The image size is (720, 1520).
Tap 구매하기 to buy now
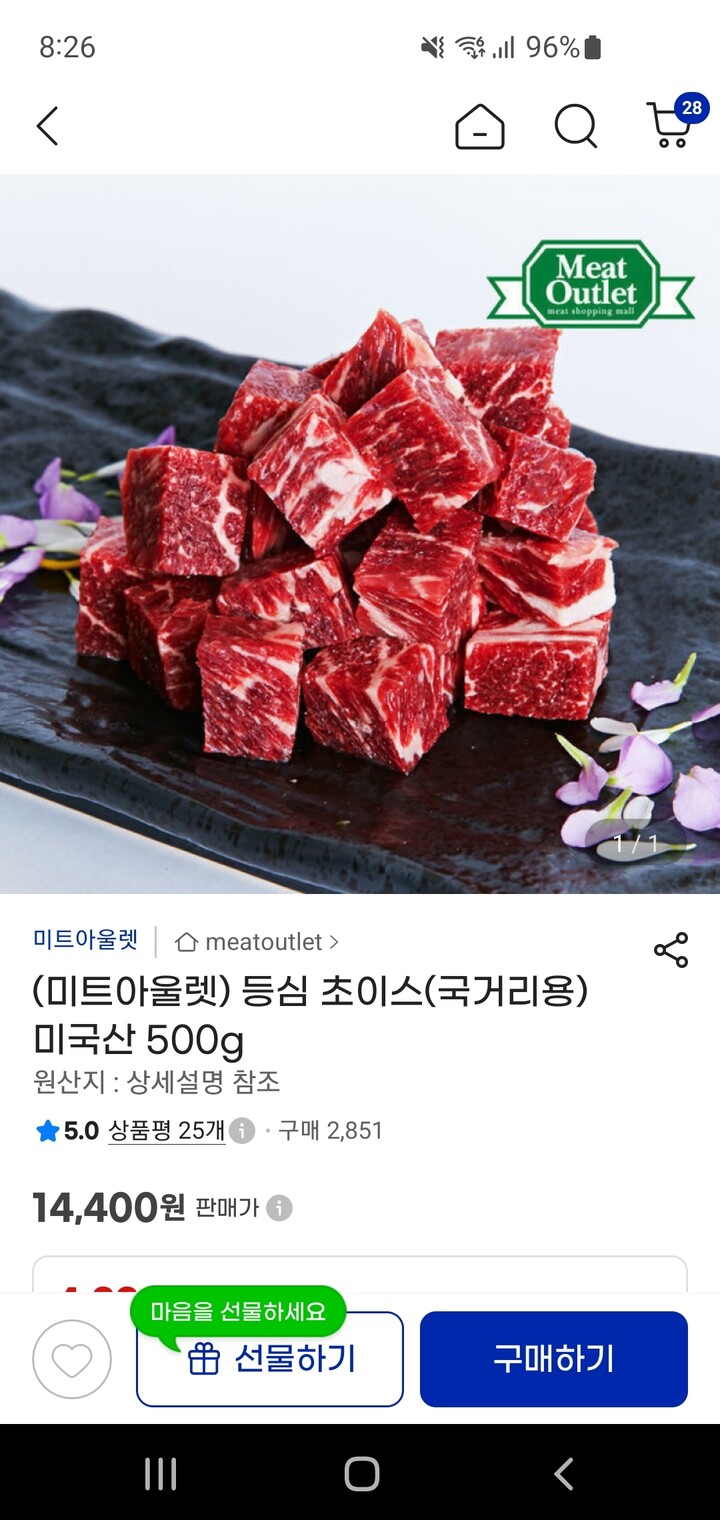click(554, 1359)
